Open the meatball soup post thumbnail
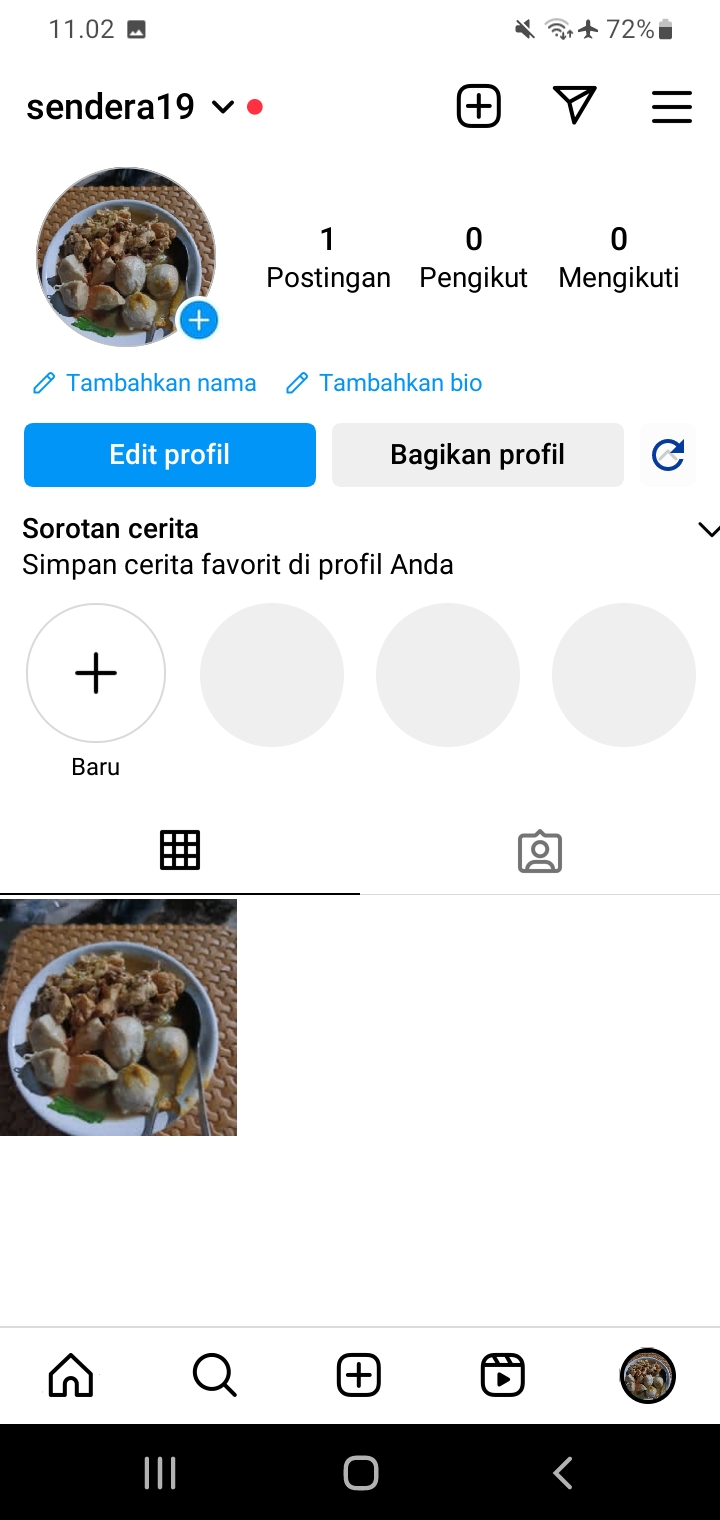Image resolution: width=720 pixels, height=1520 pixels. click(x=118, y=1017)
